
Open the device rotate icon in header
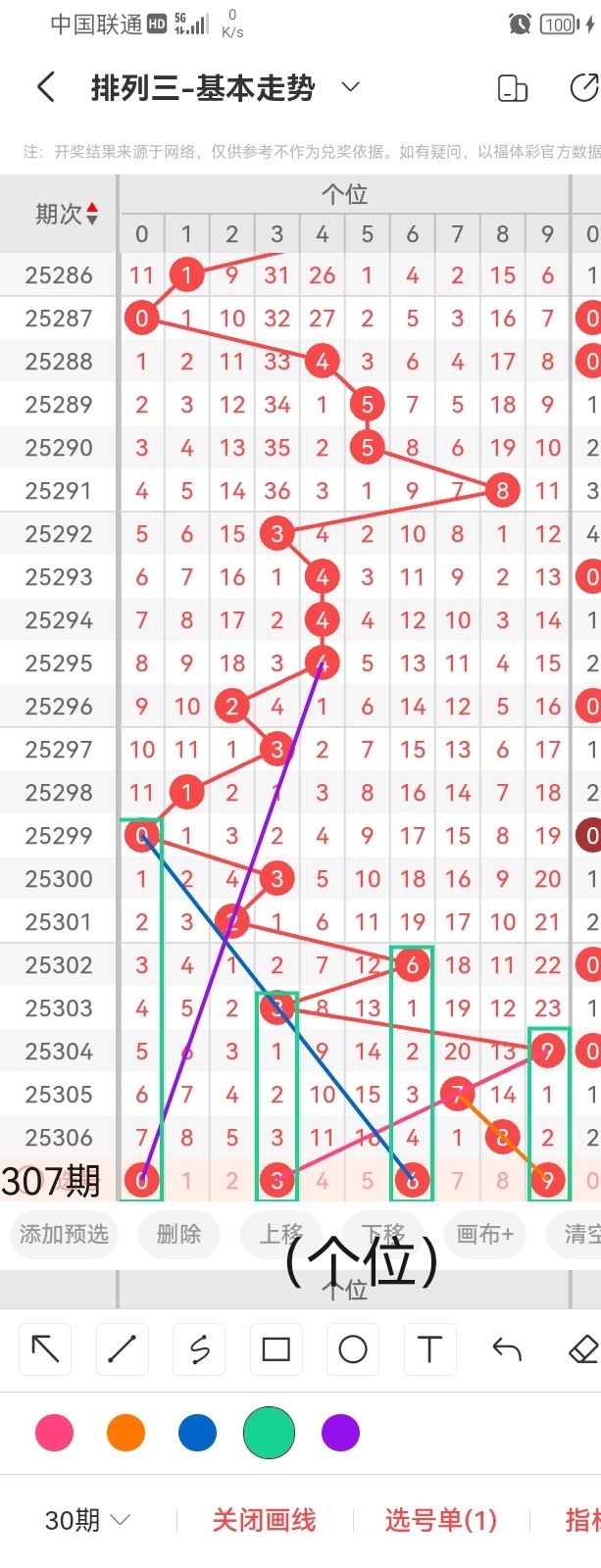pos(513,88)
